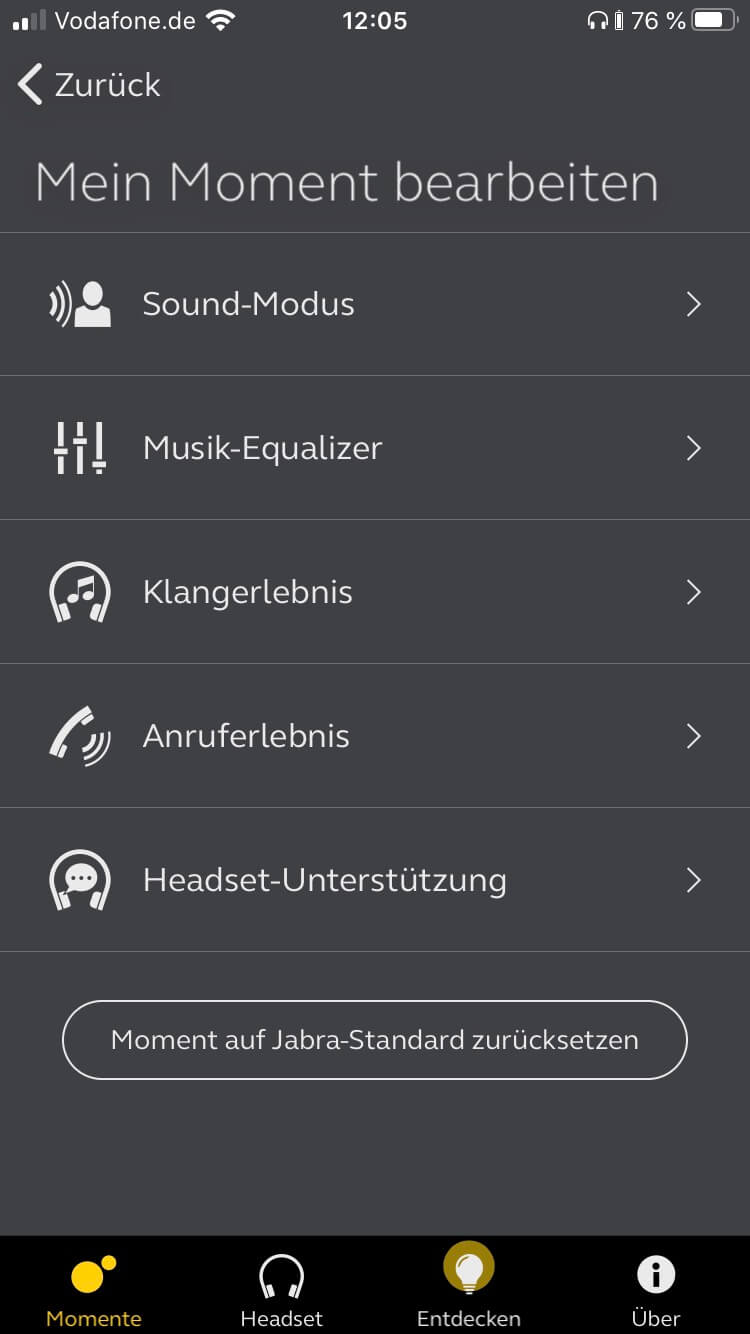Open Musik-Equalizer
This screenshot has height=1334, width=750.
coord(375,448)
